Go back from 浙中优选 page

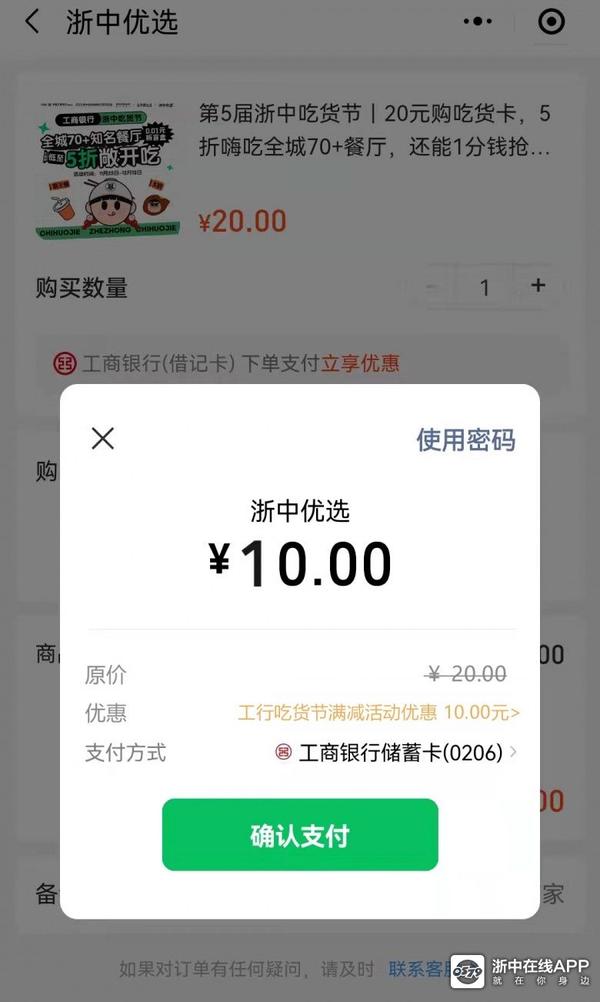(x=33, y=22)
